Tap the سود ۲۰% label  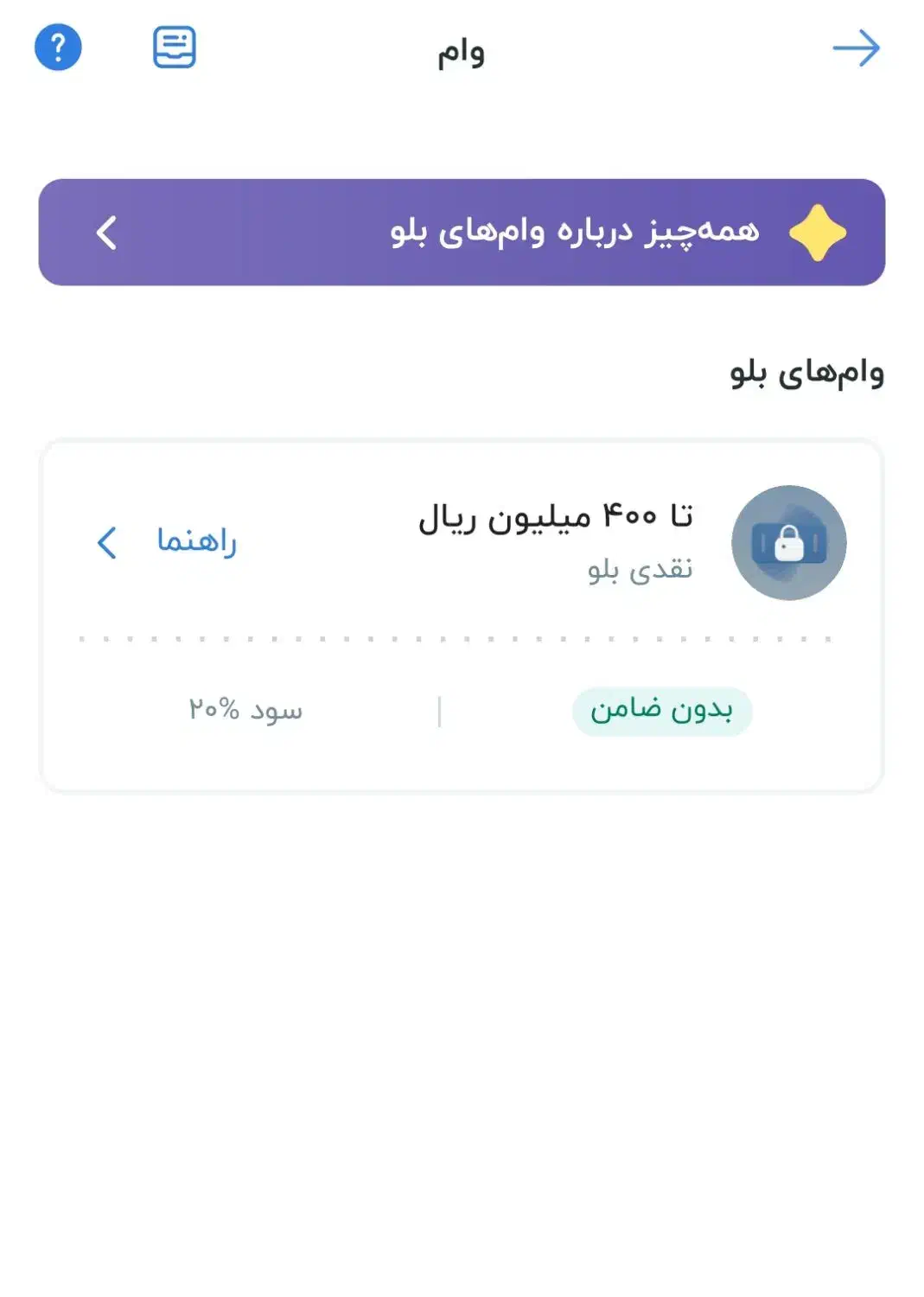(x=245, y=709)
